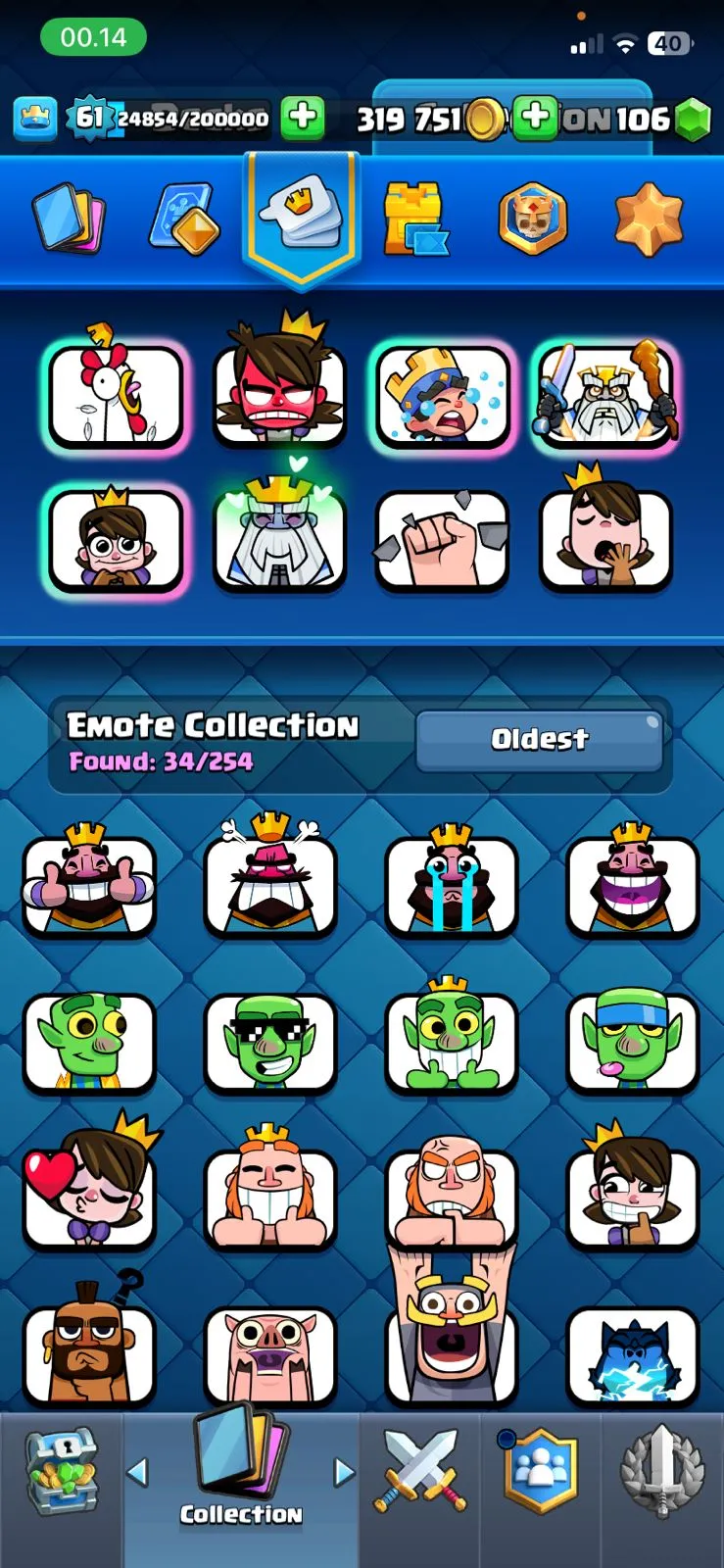724x1568 pixels.
Task: Pick the thumbs-up king emote
Action: coord(89,882)
